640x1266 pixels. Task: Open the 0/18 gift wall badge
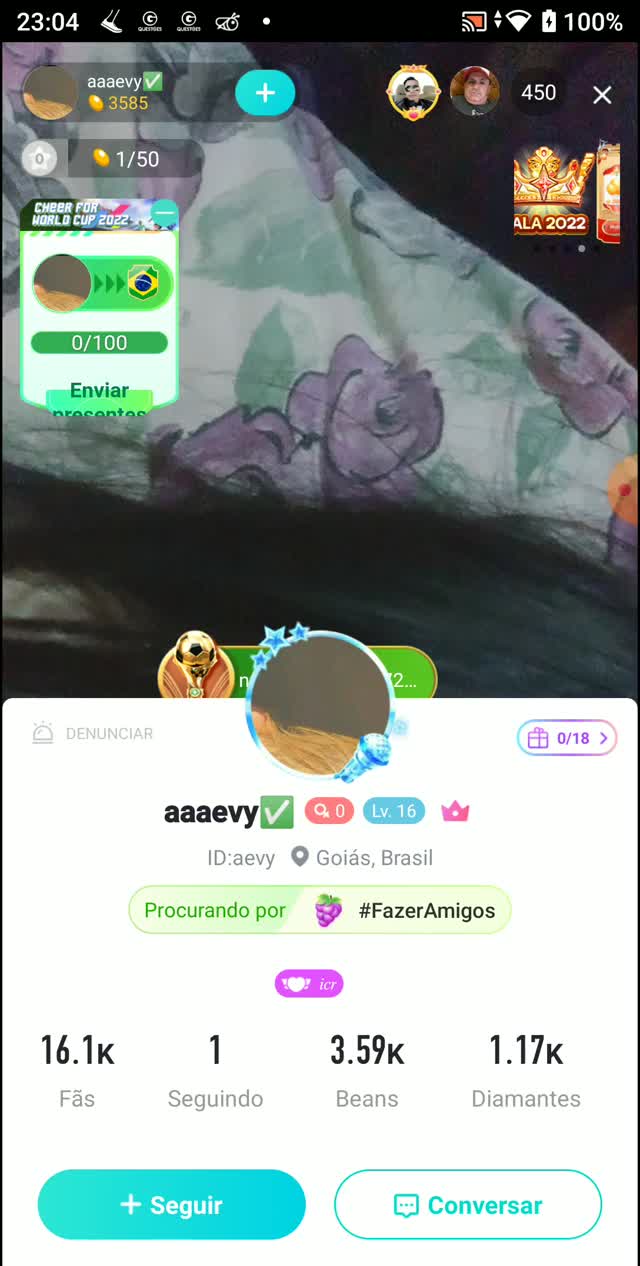(x=567, y=738)
